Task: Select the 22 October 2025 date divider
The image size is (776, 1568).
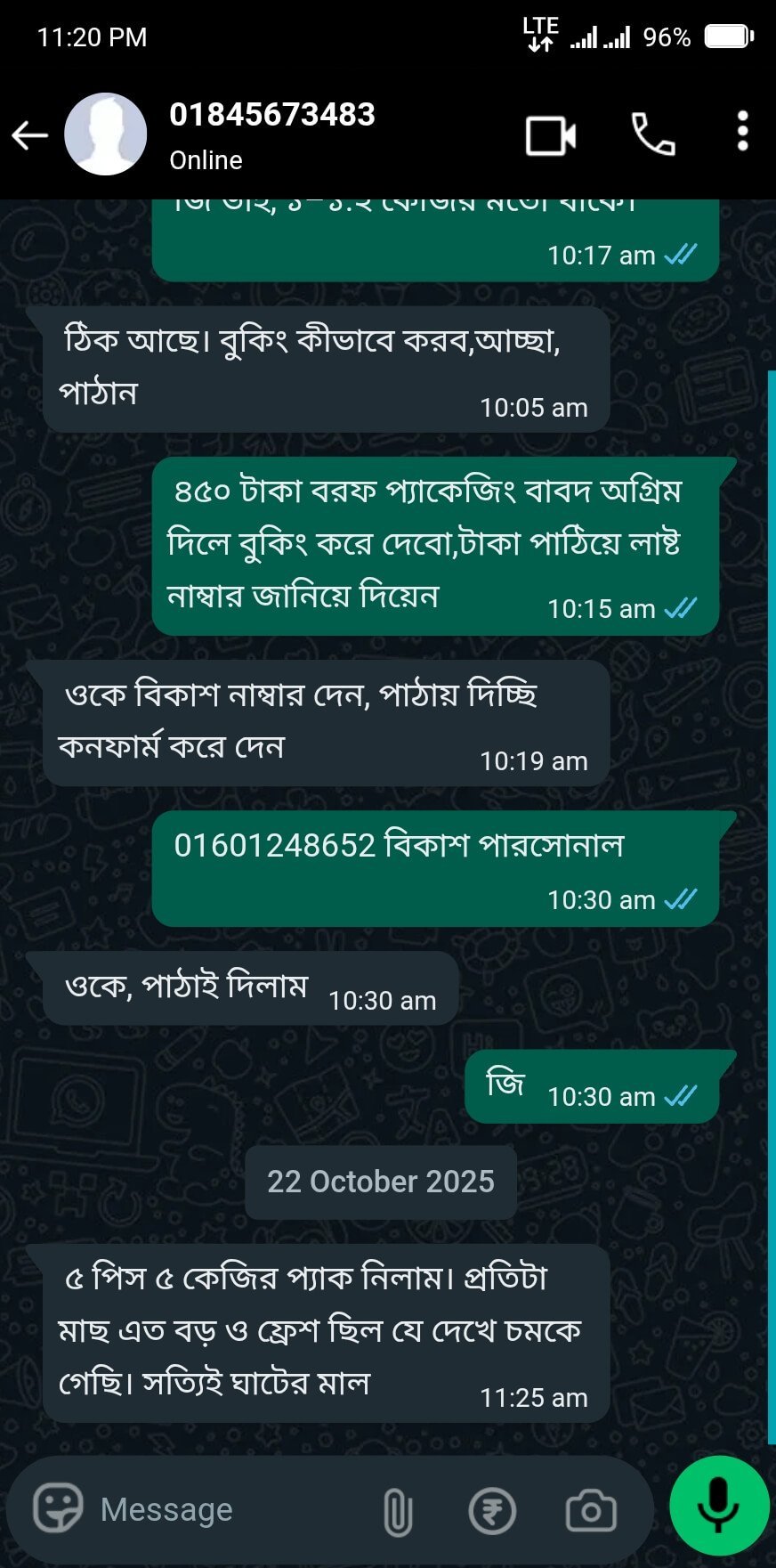Action: pos(380,1182)
